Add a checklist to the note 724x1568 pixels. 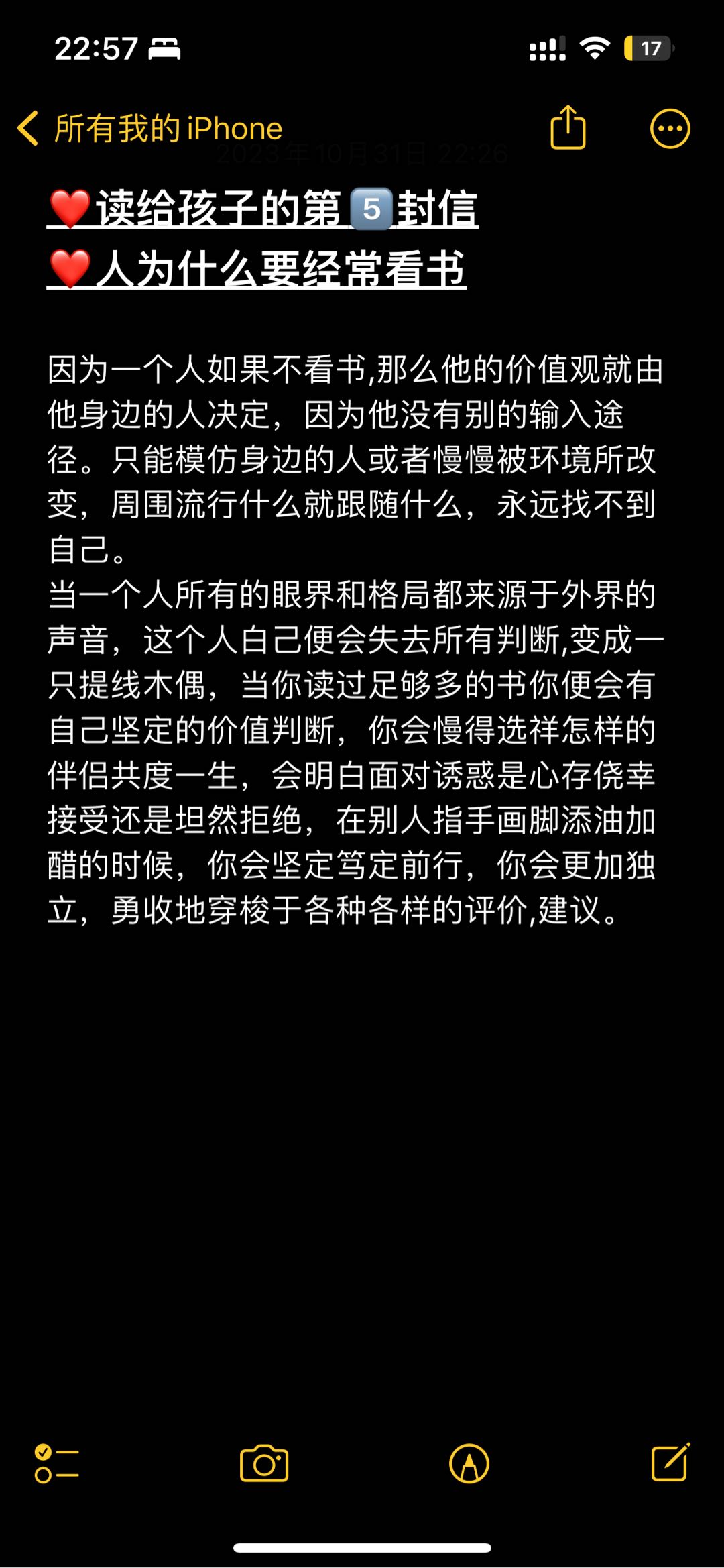point(57,1463)
